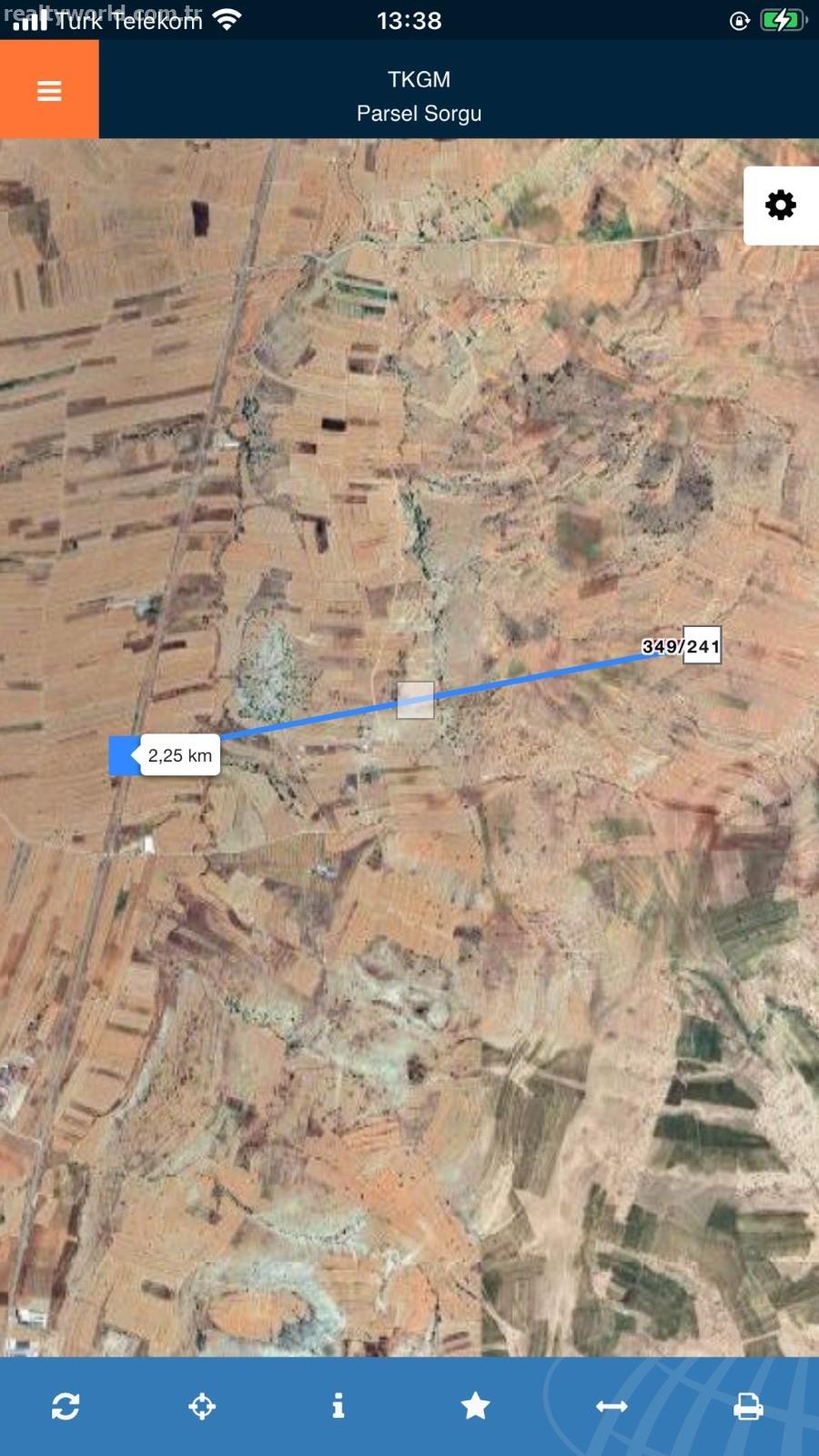
Task: Open favorites star
Action: coord(475,1406)
